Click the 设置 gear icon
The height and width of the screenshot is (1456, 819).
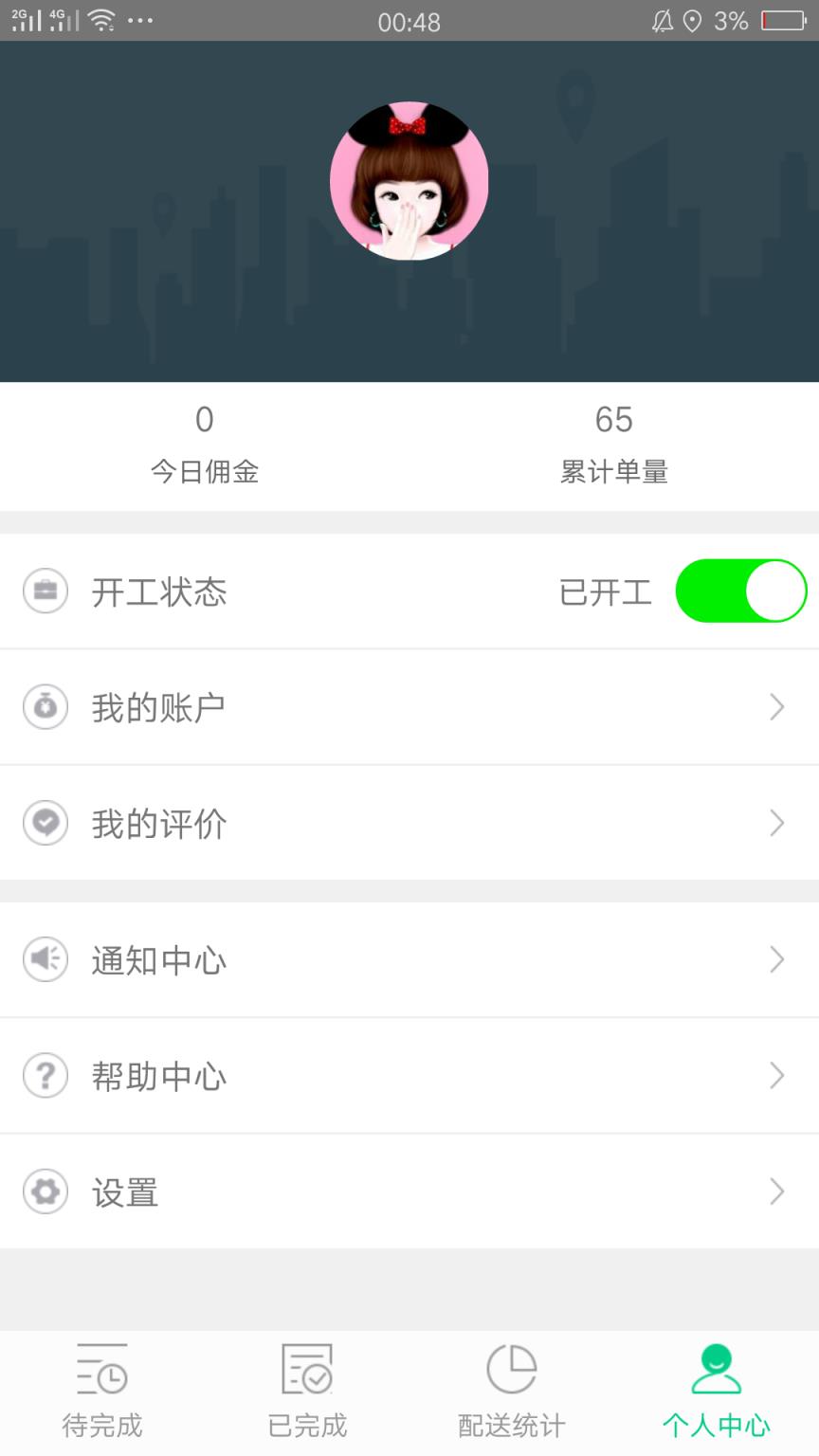pos(45,1192)
